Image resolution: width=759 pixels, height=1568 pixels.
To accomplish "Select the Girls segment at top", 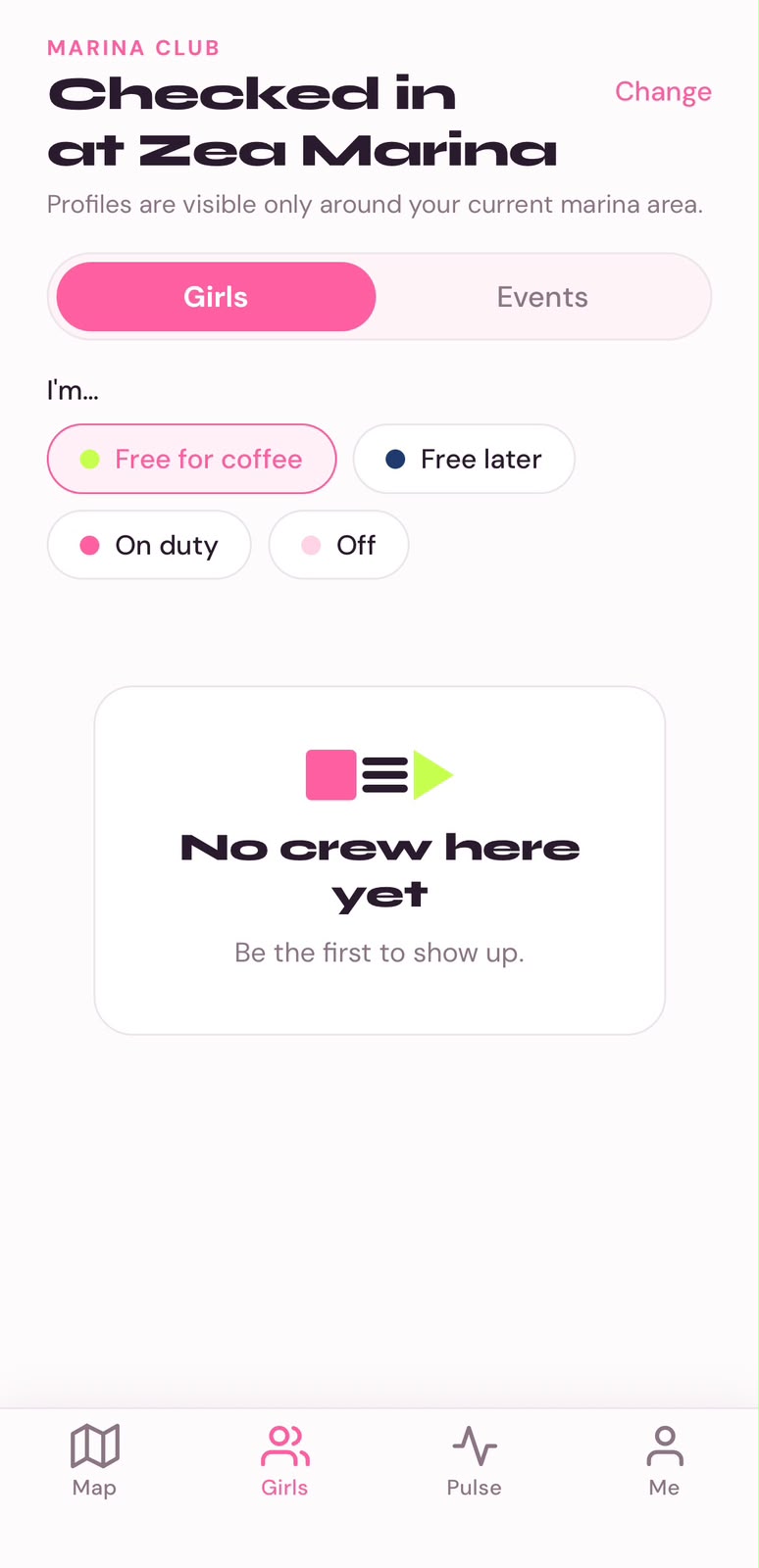I will [x=216, y=297].
